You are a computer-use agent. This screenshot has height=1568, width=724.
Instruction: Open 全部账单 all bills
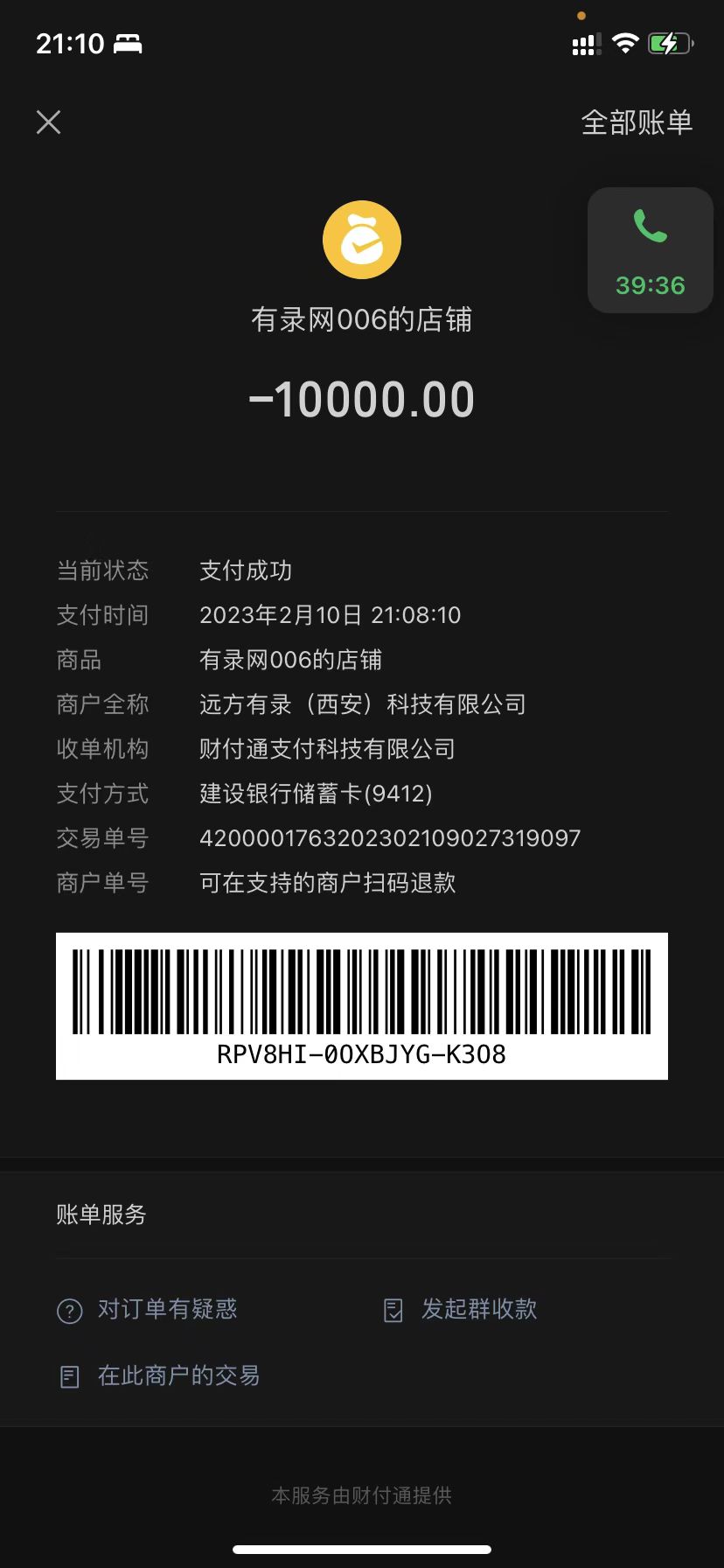(637, 122)
